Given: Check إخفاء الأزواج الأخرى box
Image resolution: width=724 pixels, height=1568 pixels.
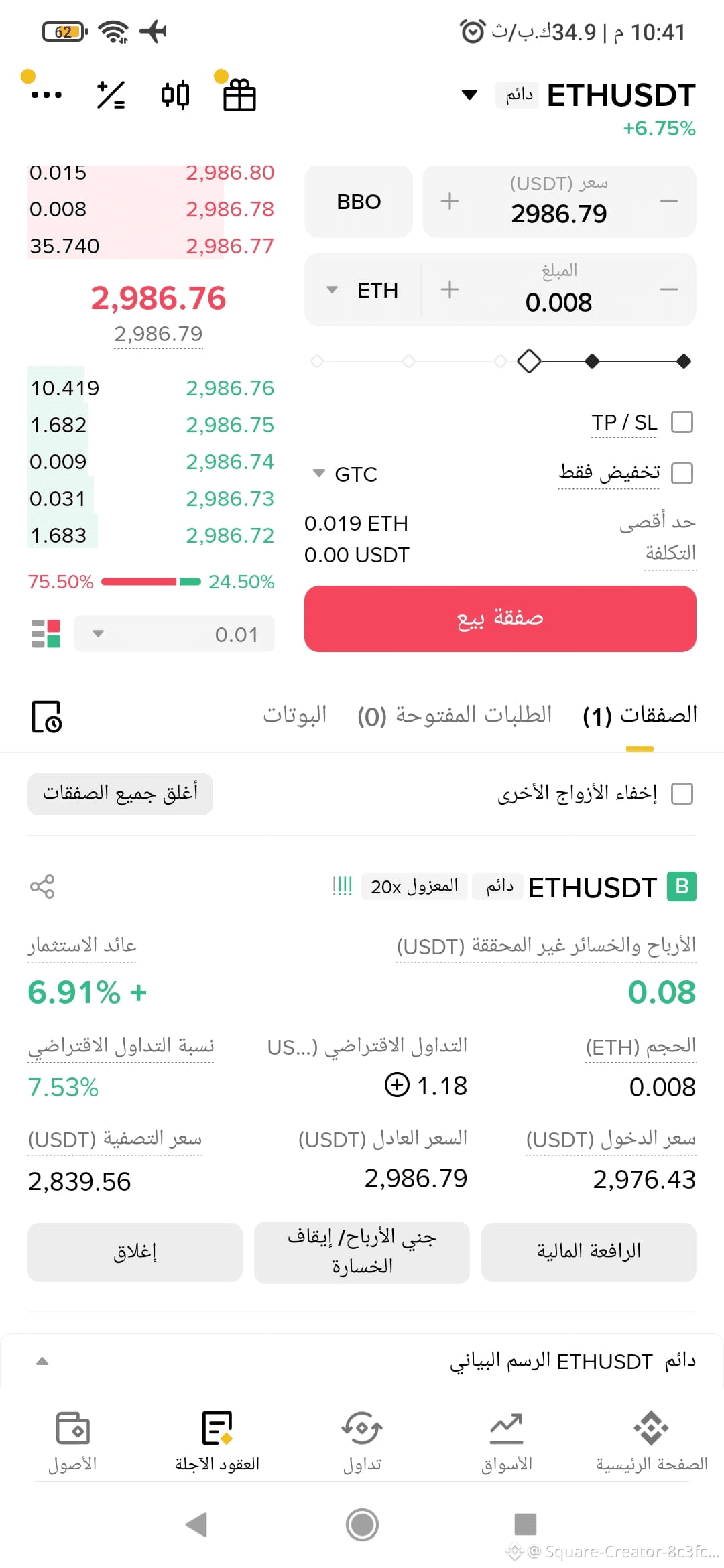Looking at the screenshot, I should [x=682, y=793].
